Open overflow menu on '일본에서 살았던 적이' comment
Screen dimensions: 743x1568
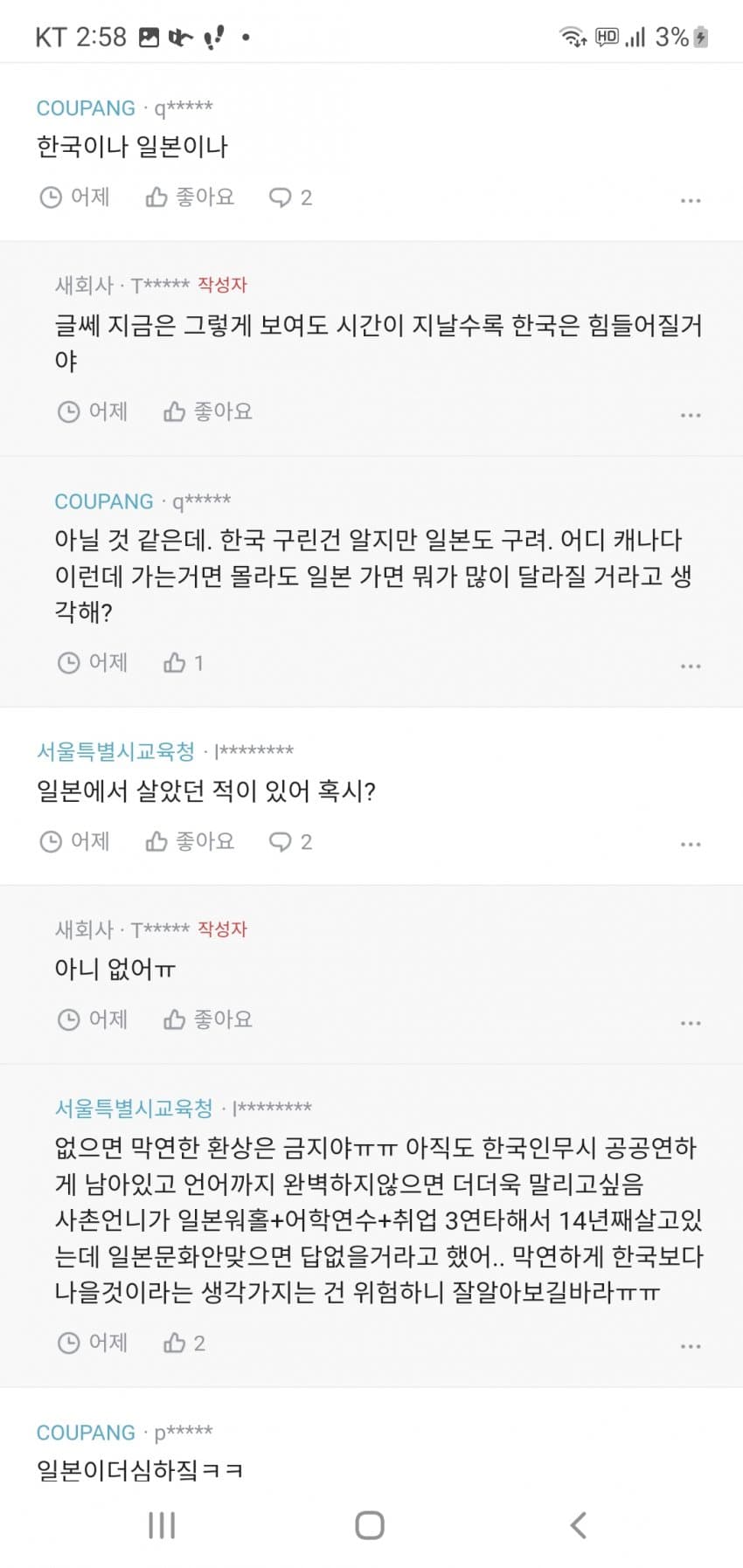coord(691,844)
